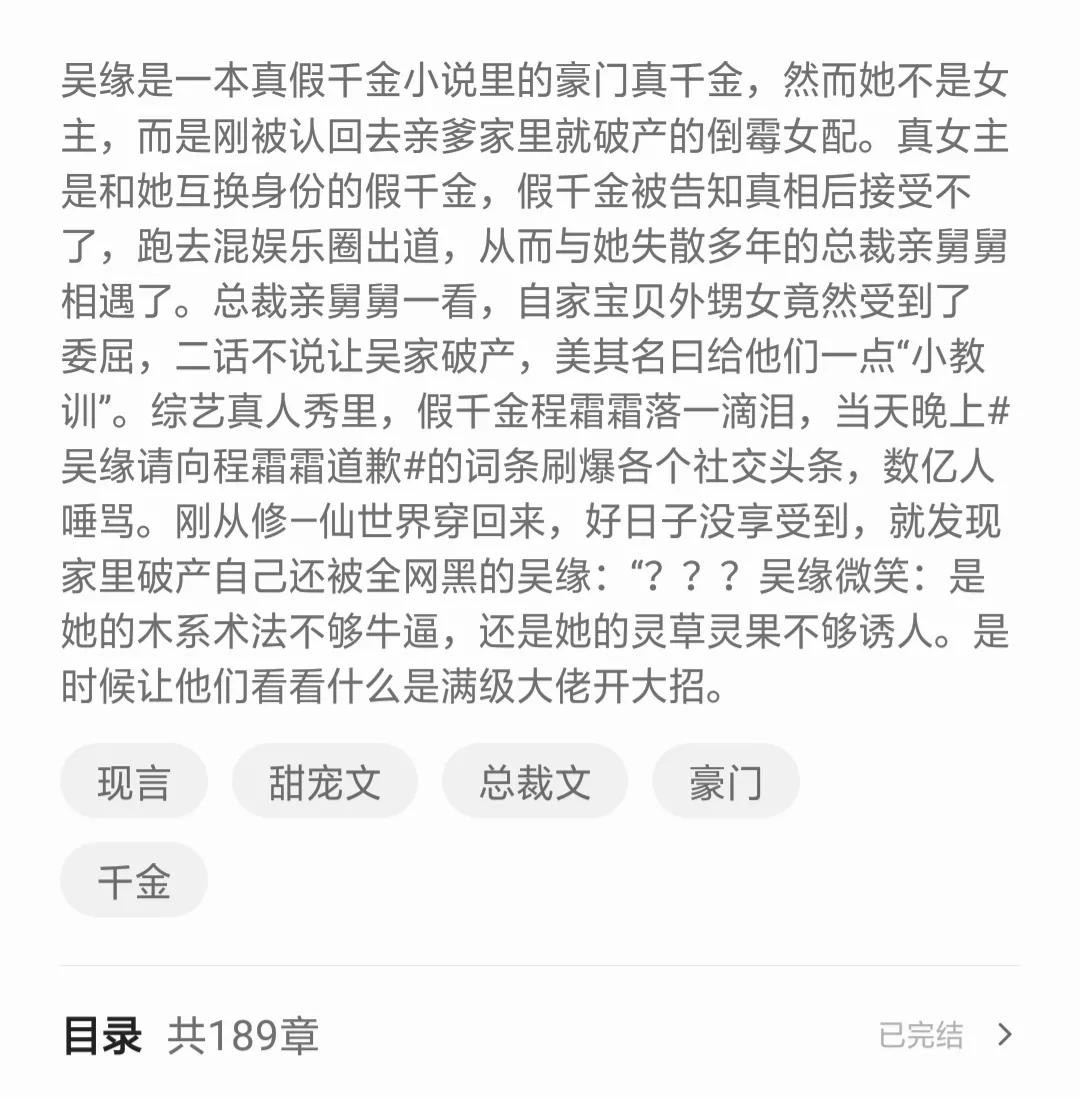Viewport: 1080px width, 1097px height.
Task: Tap the 甜宠文 tag chip
Action: [324, 782]
